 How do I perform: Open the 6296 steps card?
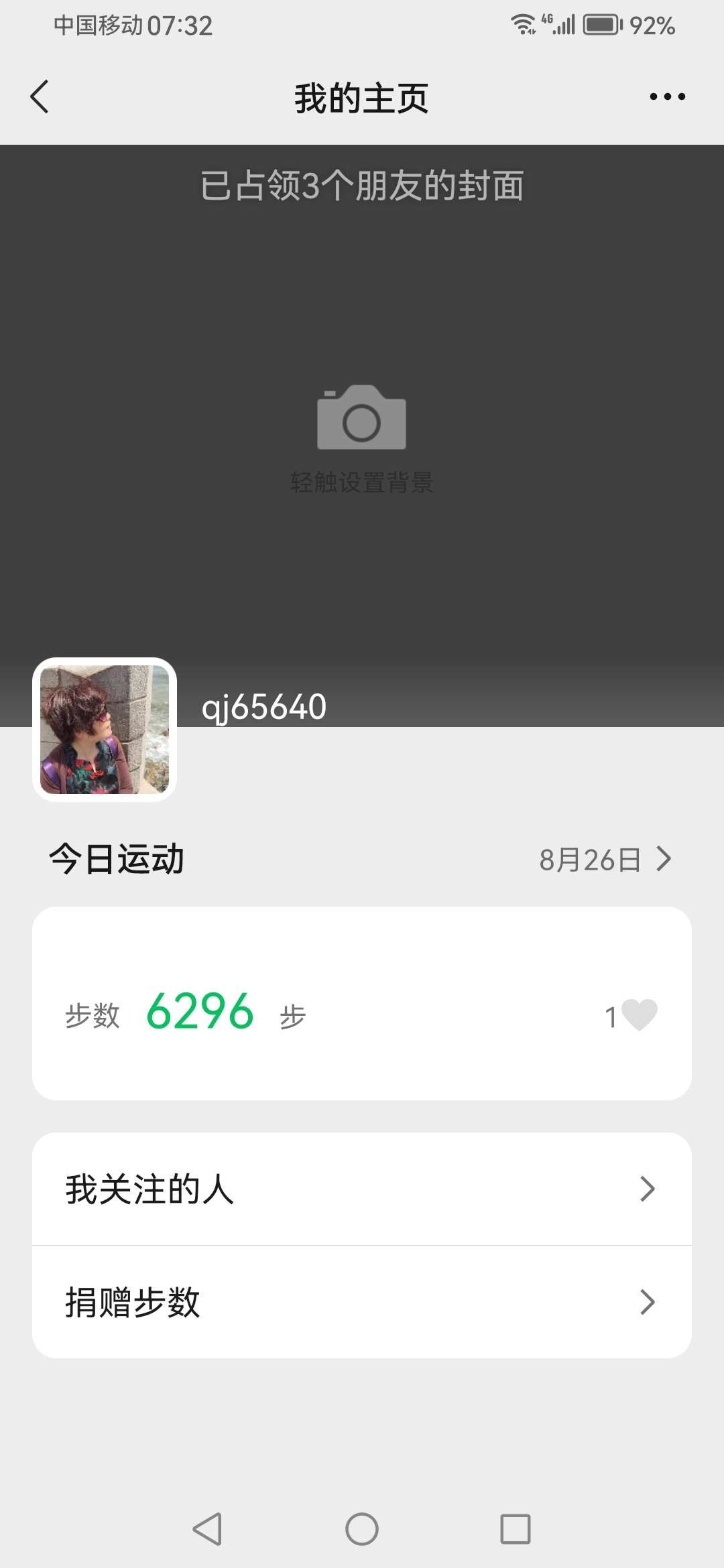[x=362, y=1003]
